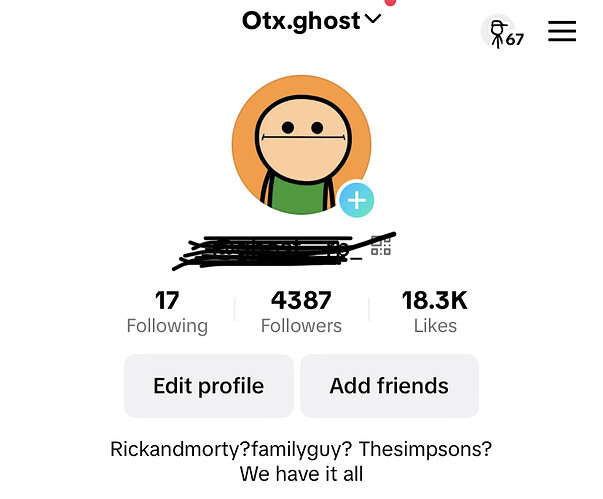Image resolution: width=603 pixels, height=499 pixels.
Task: Tap the Add friends button
Action: 389,386
